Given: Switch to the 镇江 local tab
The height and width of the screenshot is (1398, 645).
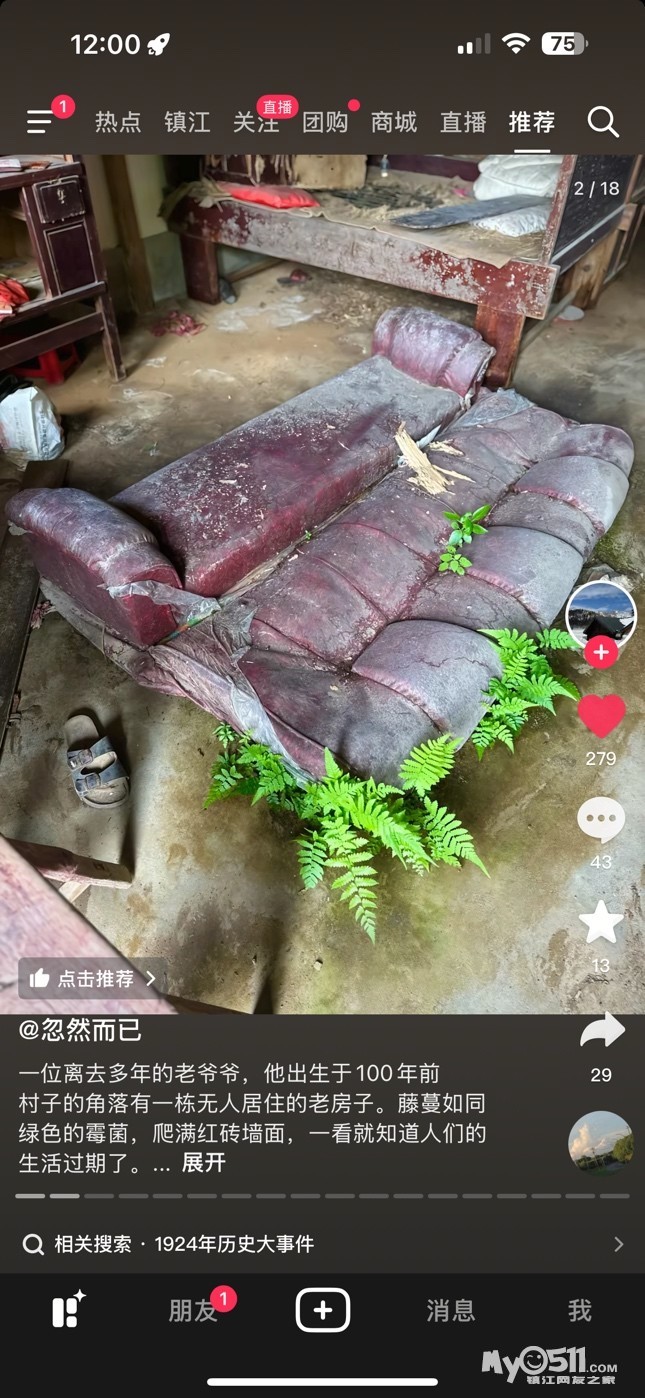Looking at the screenshot, I should [x=187, y=122].
